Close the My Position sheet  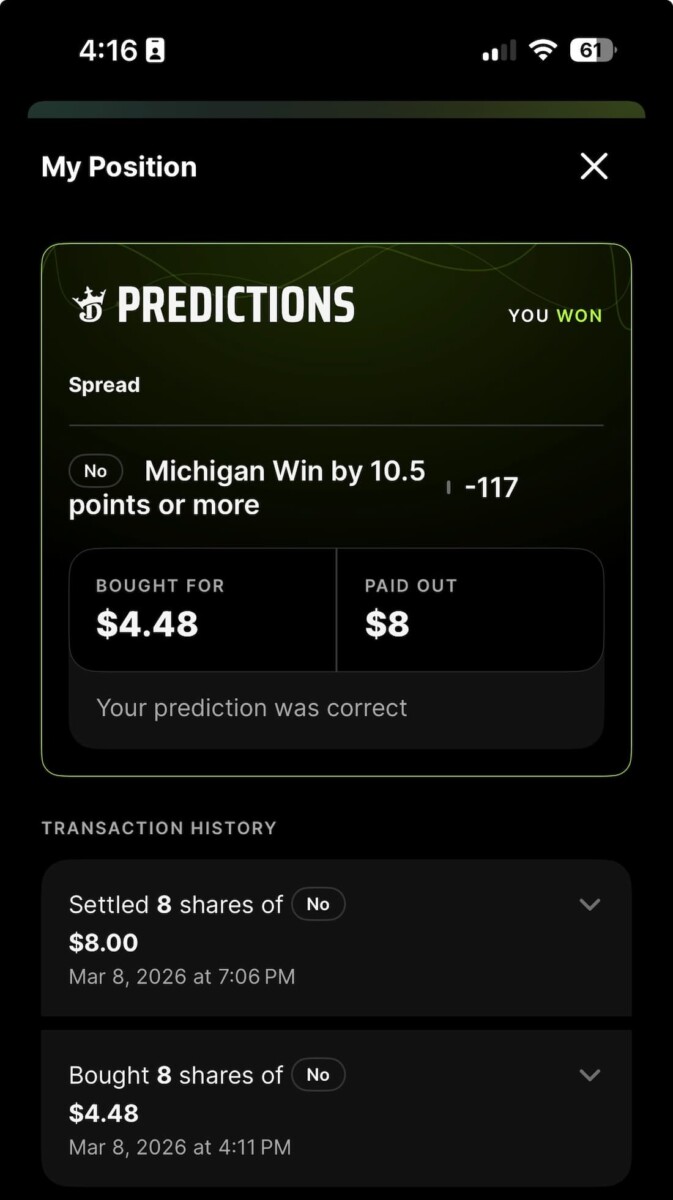pyautogui.click(x=594, y=166)
